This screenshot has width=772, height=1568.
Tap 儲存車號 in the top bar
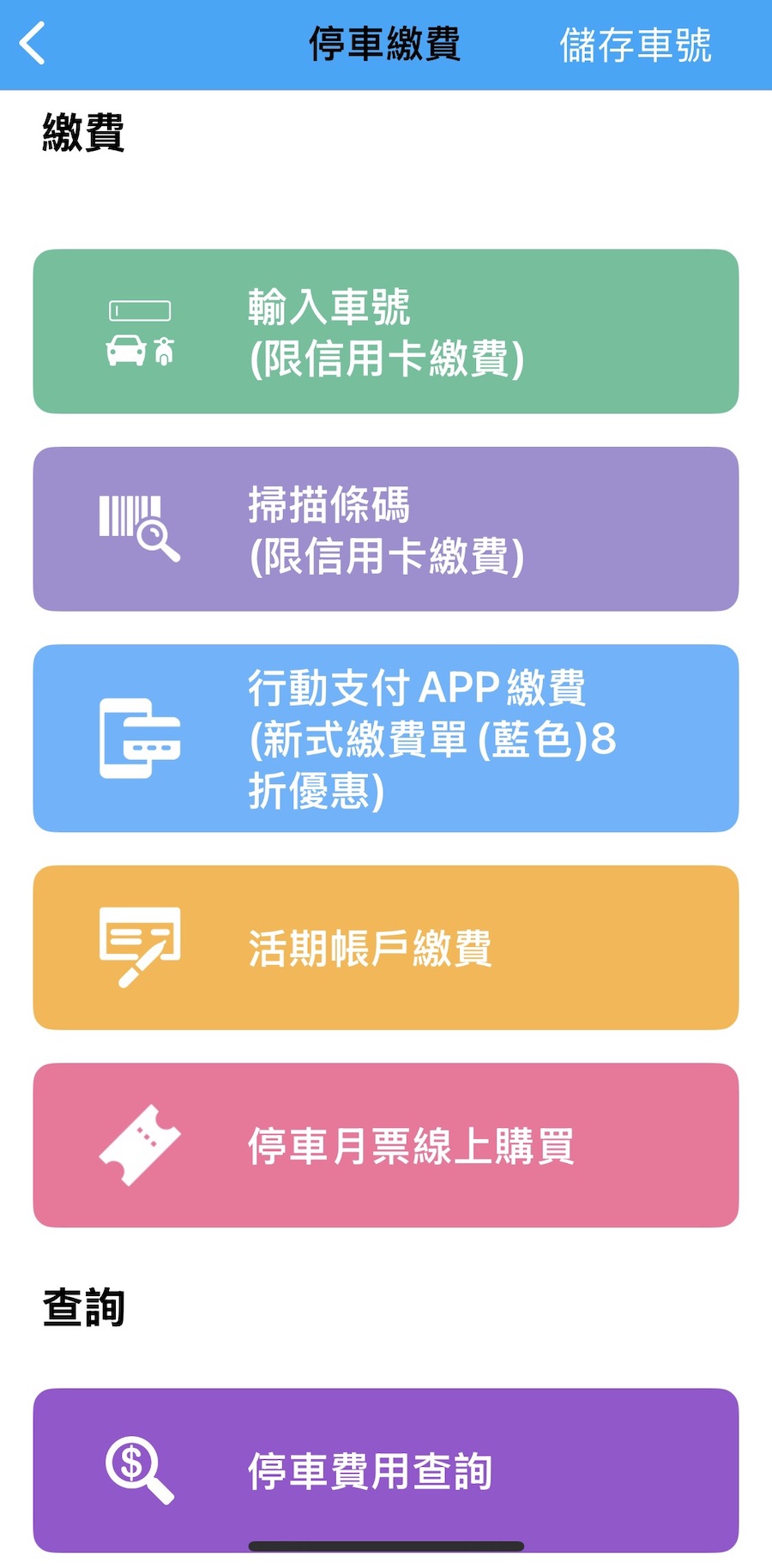tap(636, 45)
